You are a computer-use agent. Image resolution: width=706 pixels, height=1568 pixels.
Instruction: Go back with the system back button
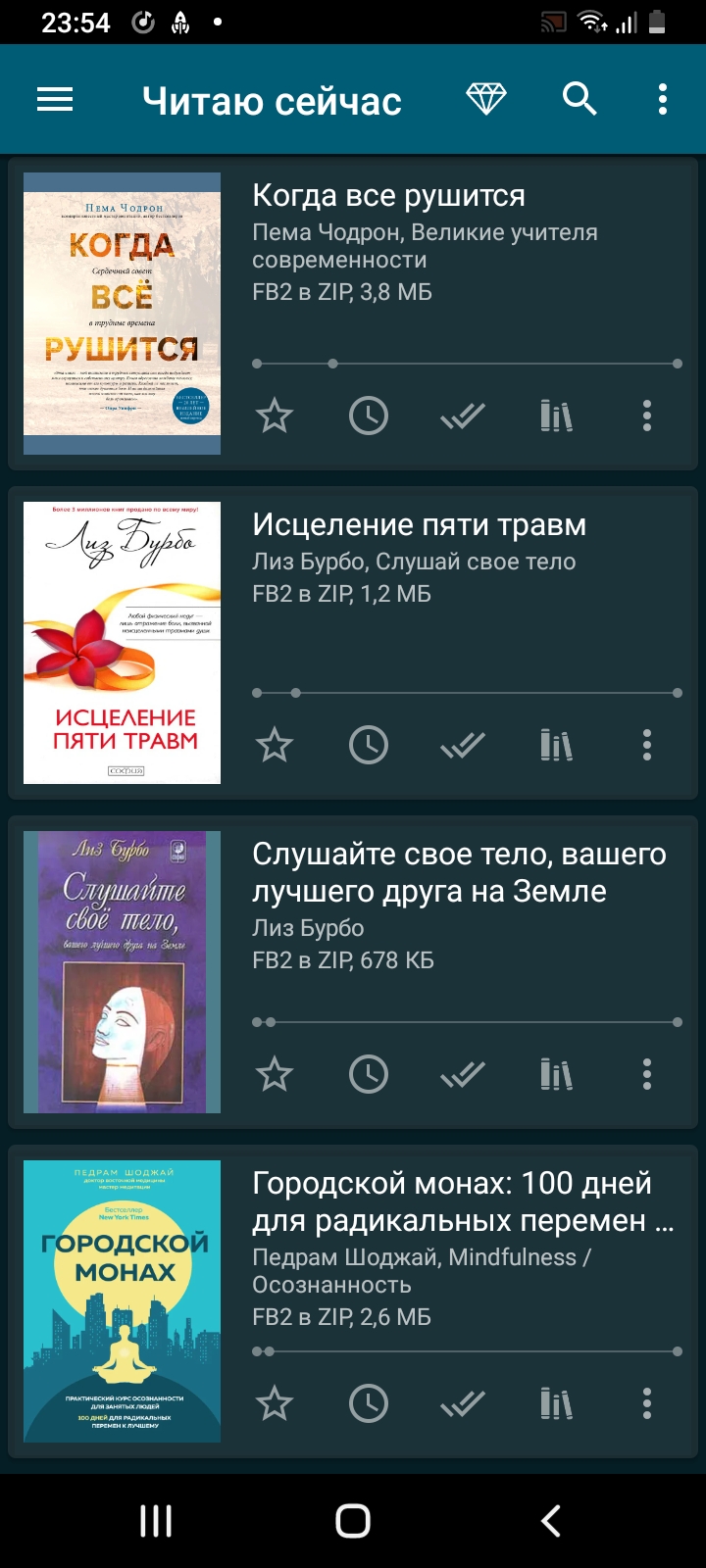tap(551, 1521)
